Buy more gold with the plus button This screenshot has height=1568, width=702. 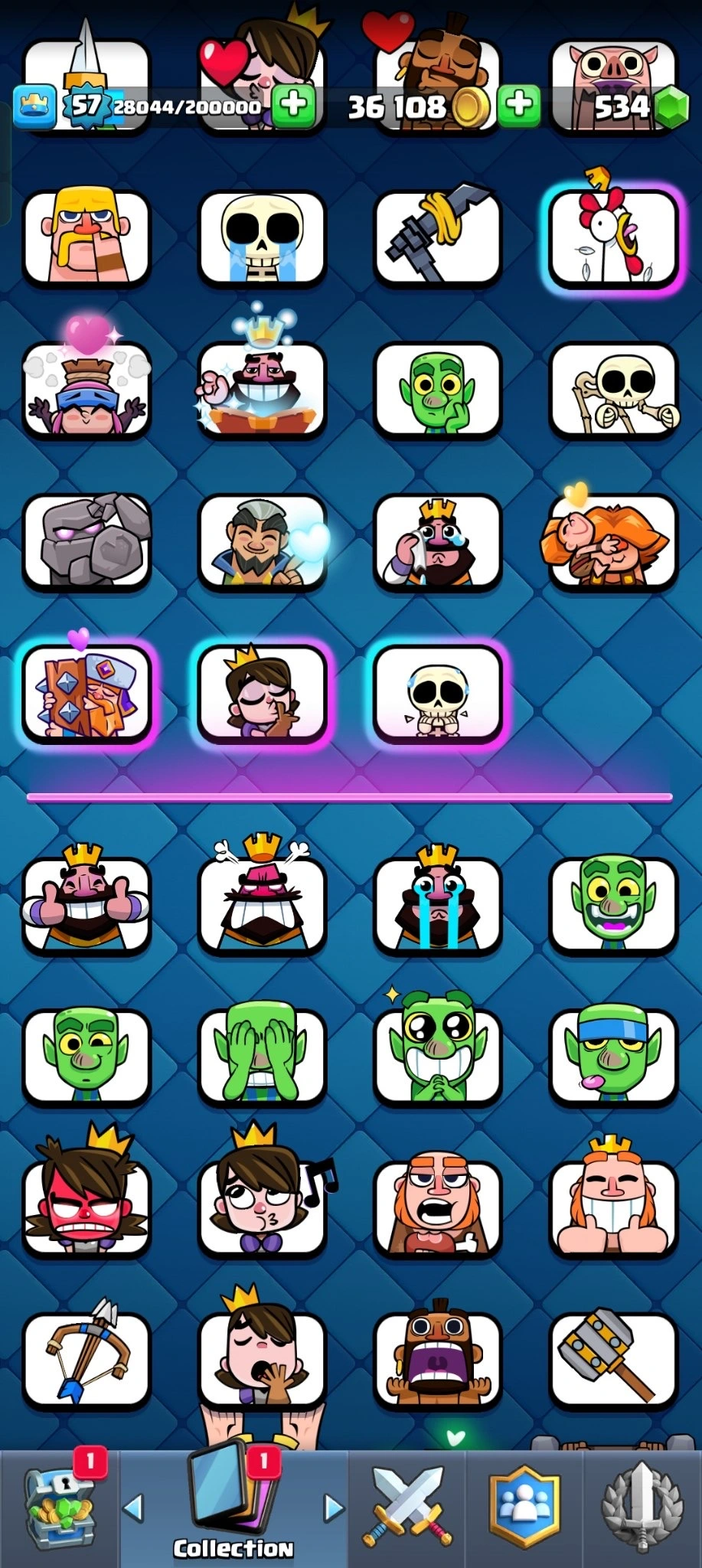point(519,105)
